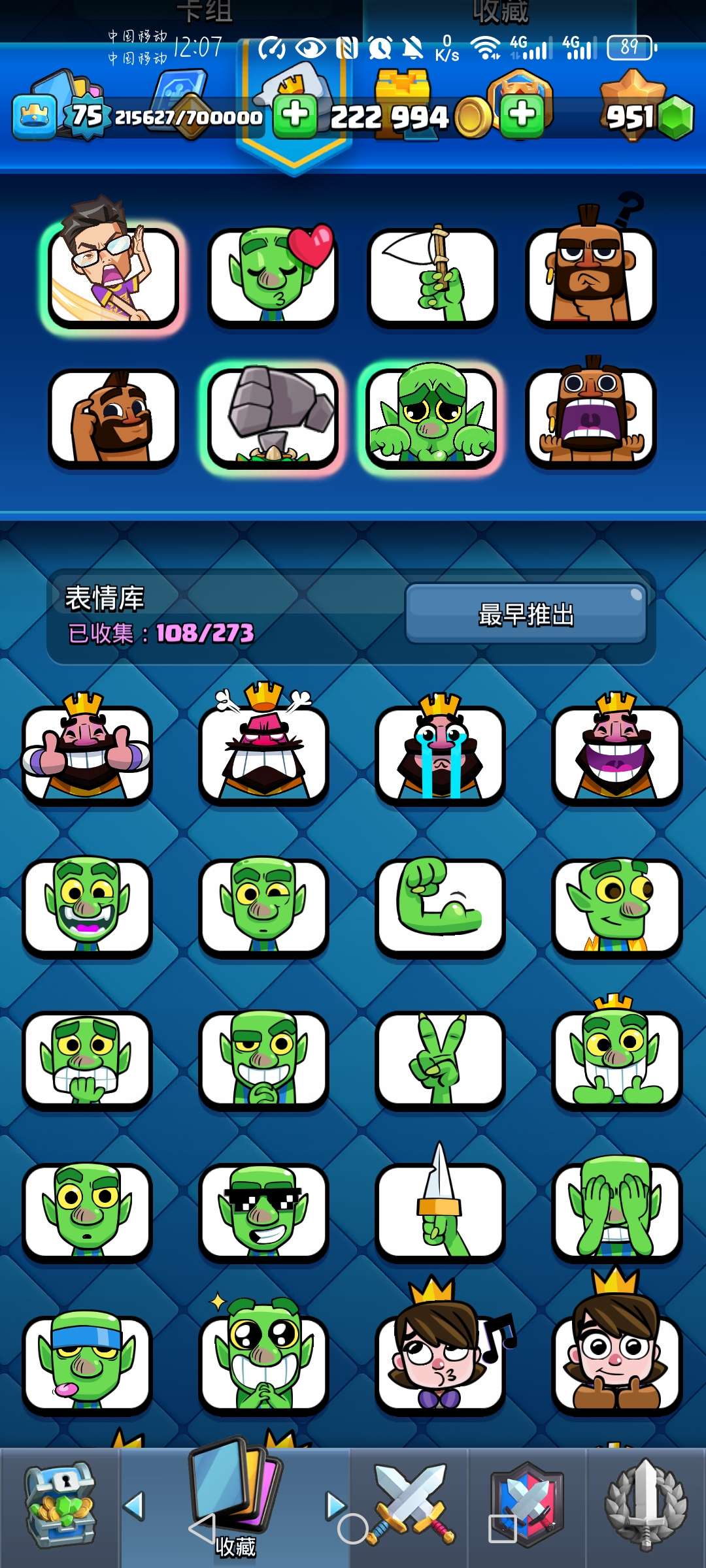Image resolution: width=706 pixels, height=1568 pixels.
Task: Tap the goblin peace sign hand emote
Action: click(440, 1059)
